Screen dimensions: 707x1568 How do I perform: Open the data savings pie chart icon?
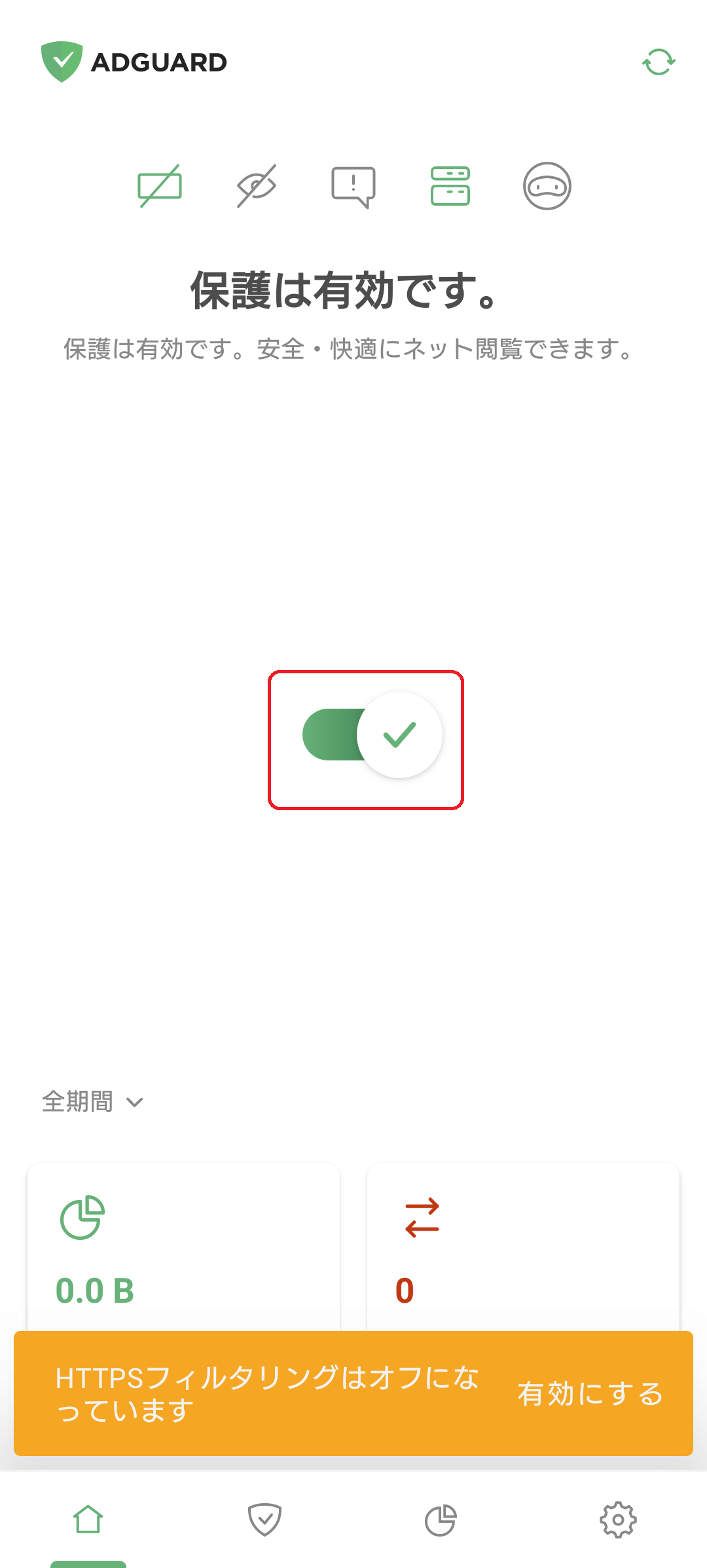[x=81, y=1218]
